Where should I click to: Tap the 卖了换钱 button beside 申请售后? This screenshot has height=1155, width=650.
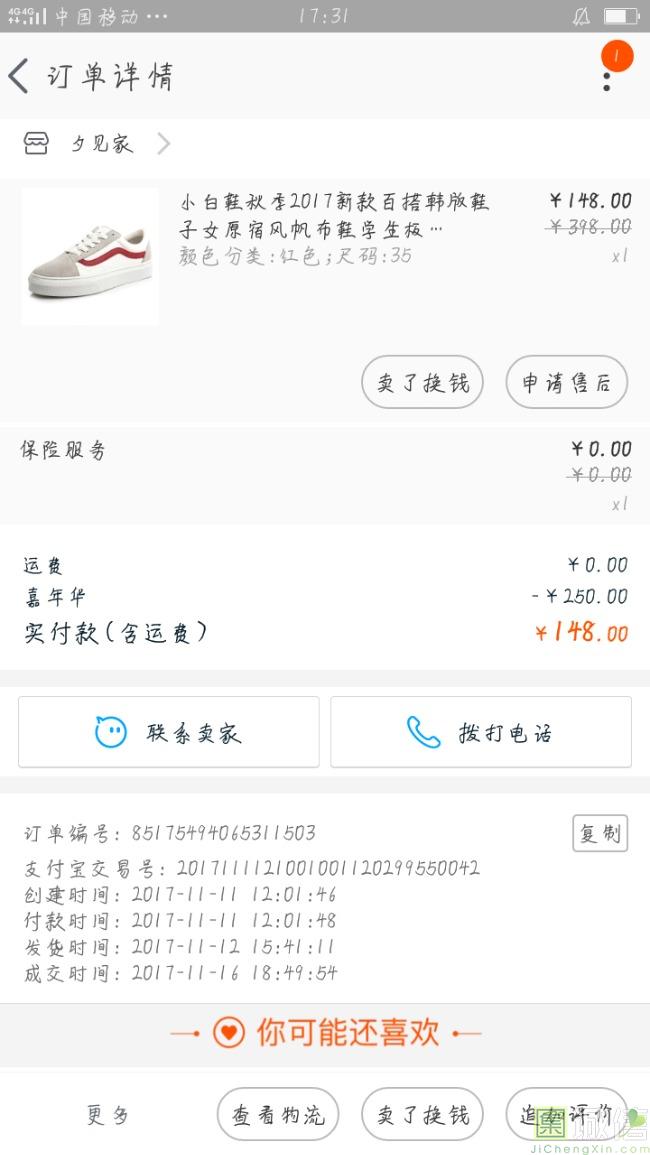(x=422, y=382)
